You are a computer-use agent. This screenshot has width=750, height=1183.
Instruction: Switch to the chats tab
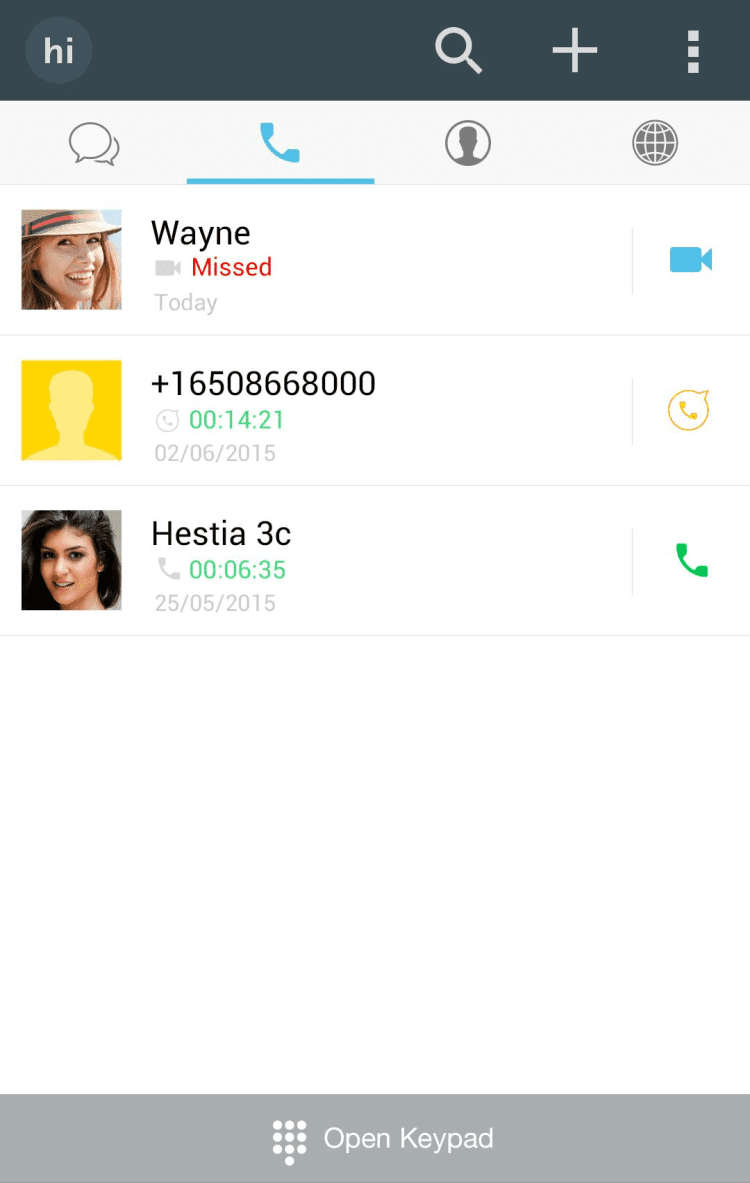(x=94, y=143)
